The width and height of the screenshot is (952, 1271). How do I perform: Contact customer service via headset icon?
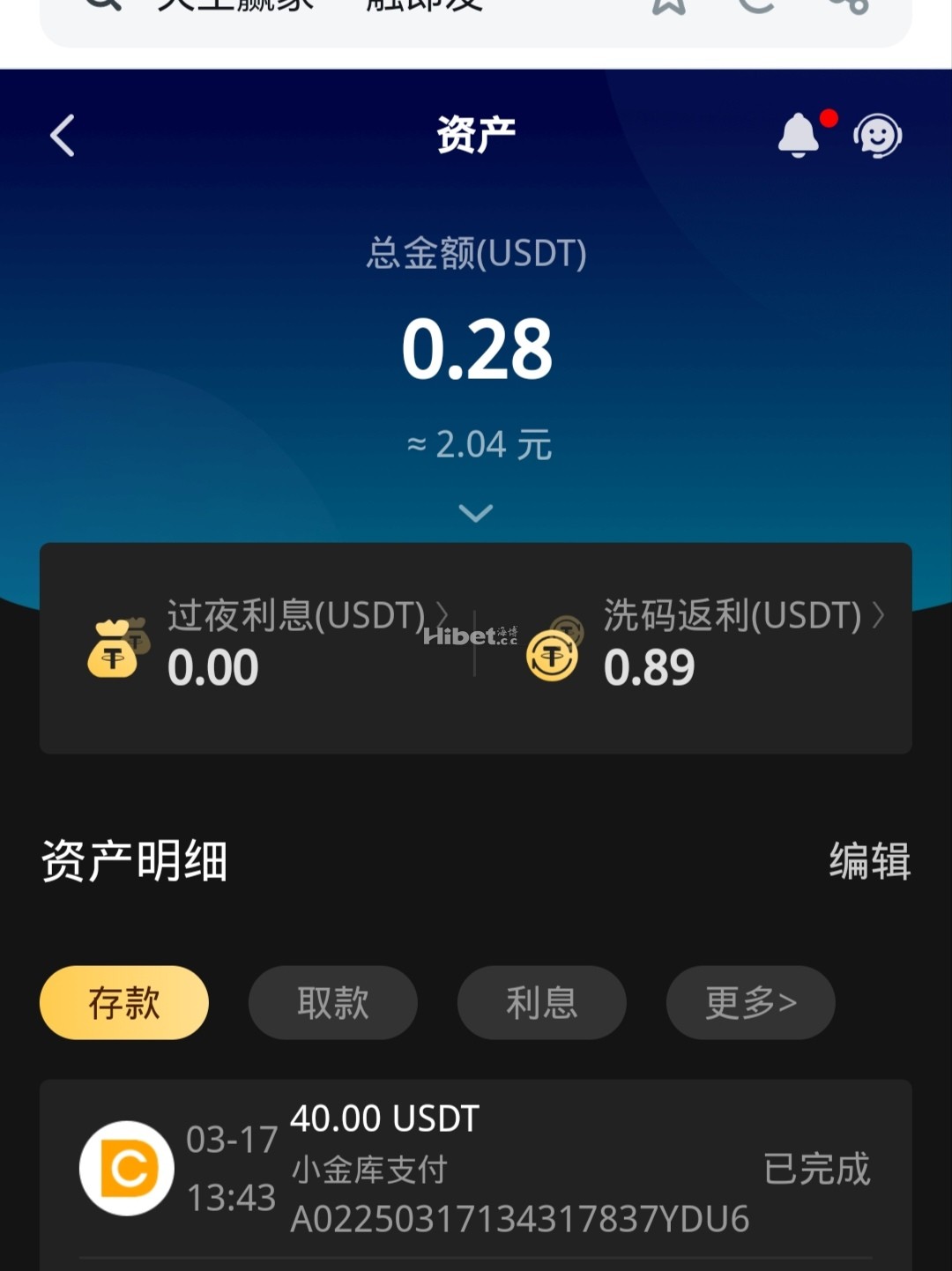(877, 137)
